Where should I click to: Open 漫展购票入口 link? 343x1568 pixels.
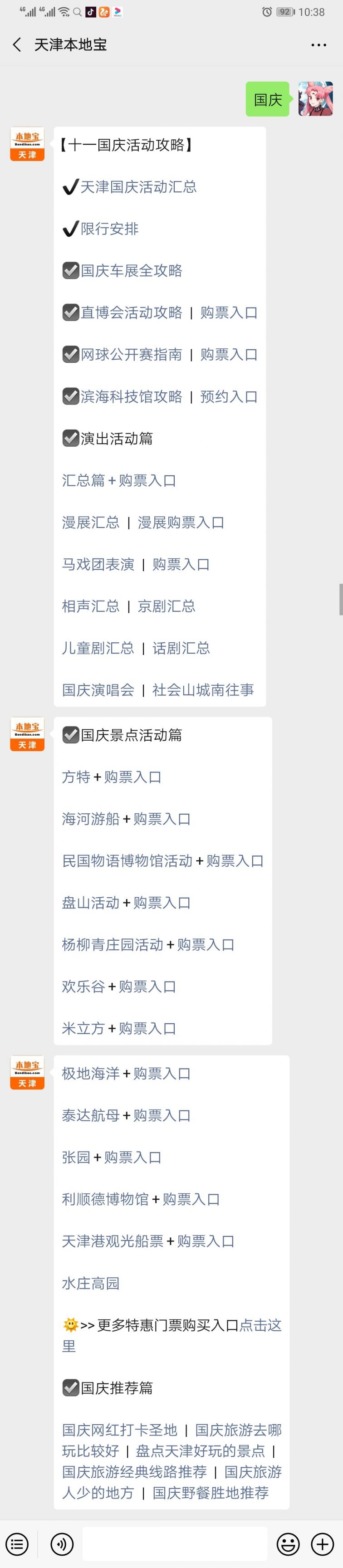click(181, 522)
